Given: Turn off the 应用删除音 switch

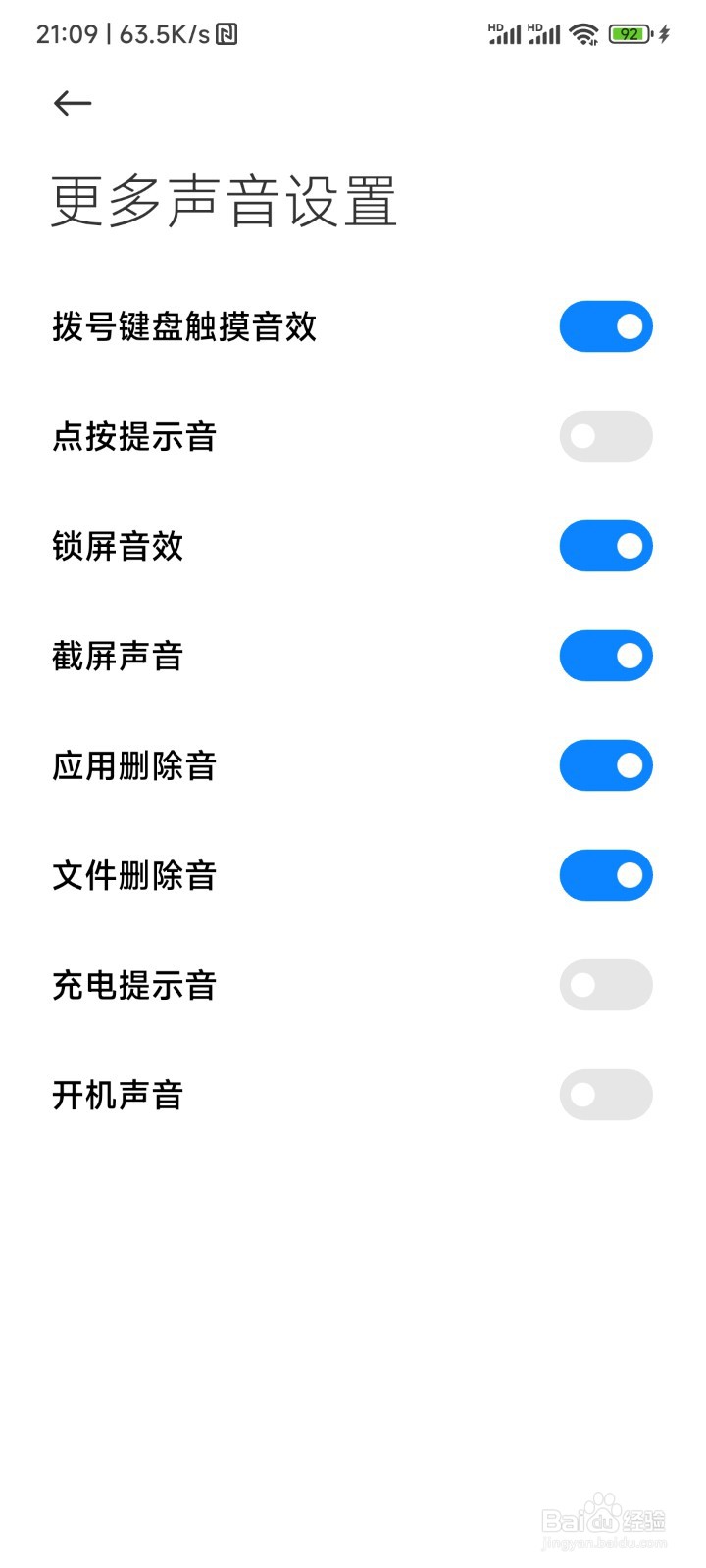Looking at the screenshot, I should coord(605,765).
